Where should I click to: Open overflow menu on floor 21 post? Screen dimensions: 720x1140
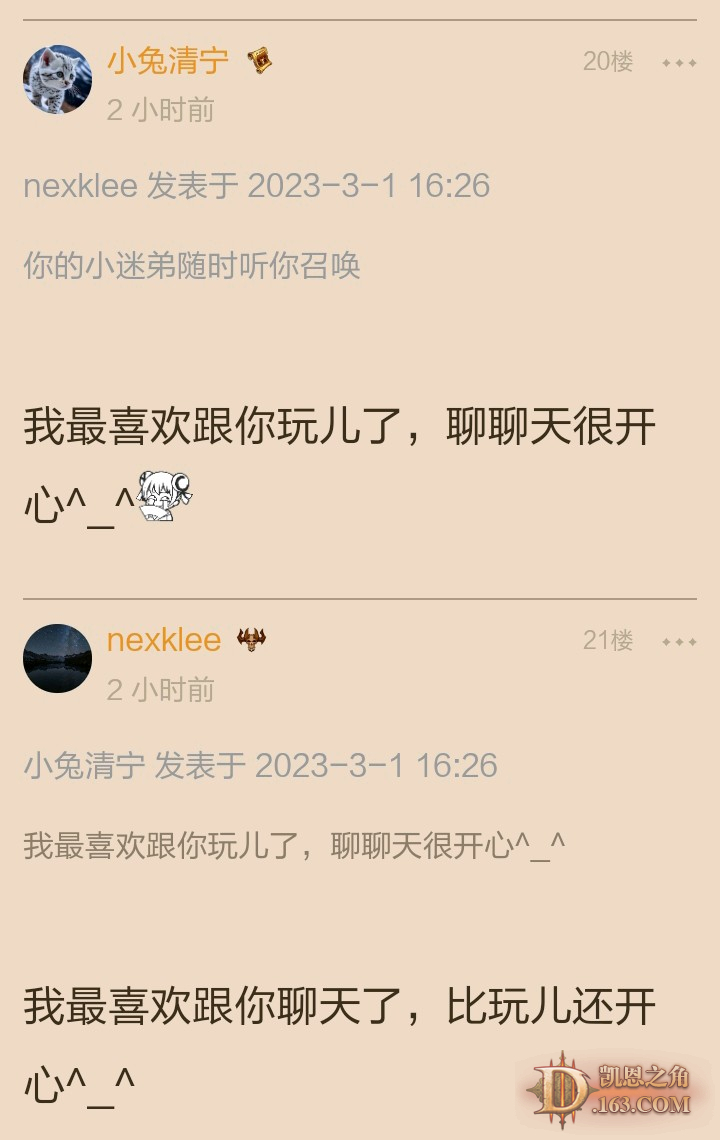679,642
